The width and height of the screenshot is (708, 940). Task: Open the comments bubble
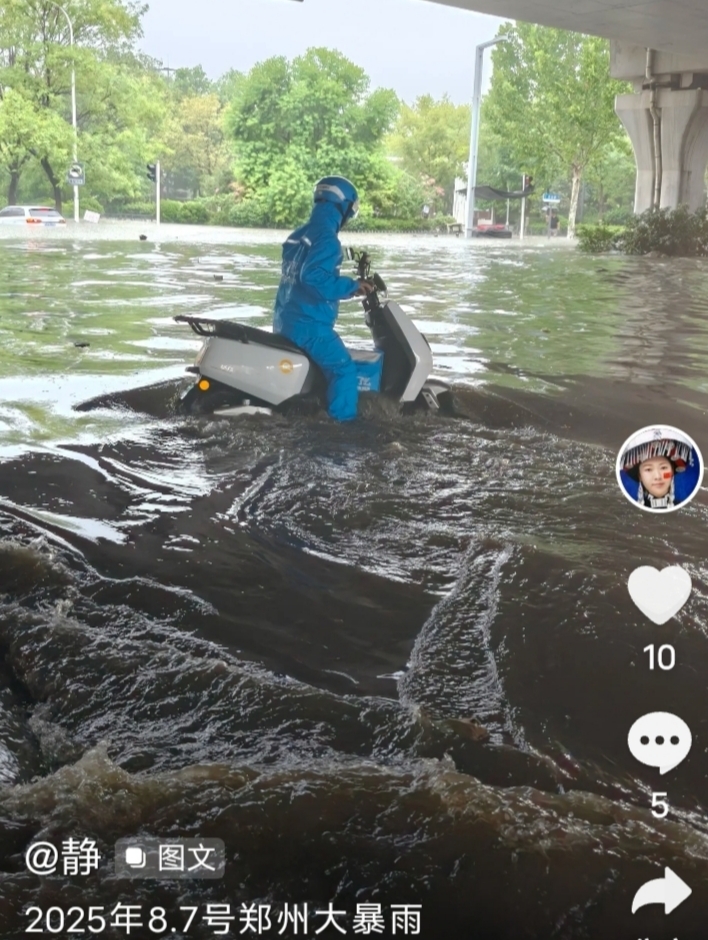tap(659, 742)
